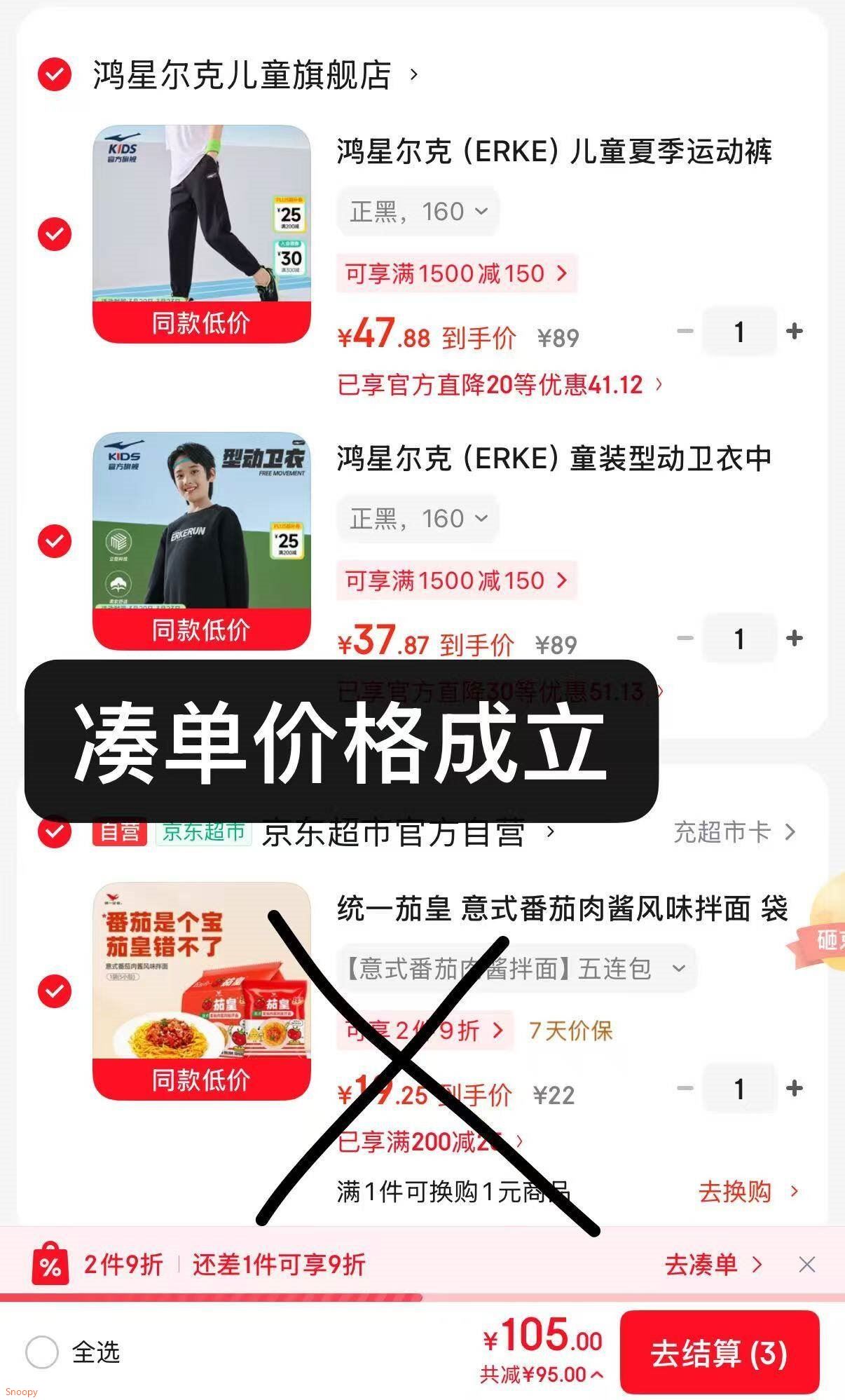This screenshot has width=845, height=1400.
Task: Dismiss the 2件9折 promotion banner
Action: (x=807, y=1265)
